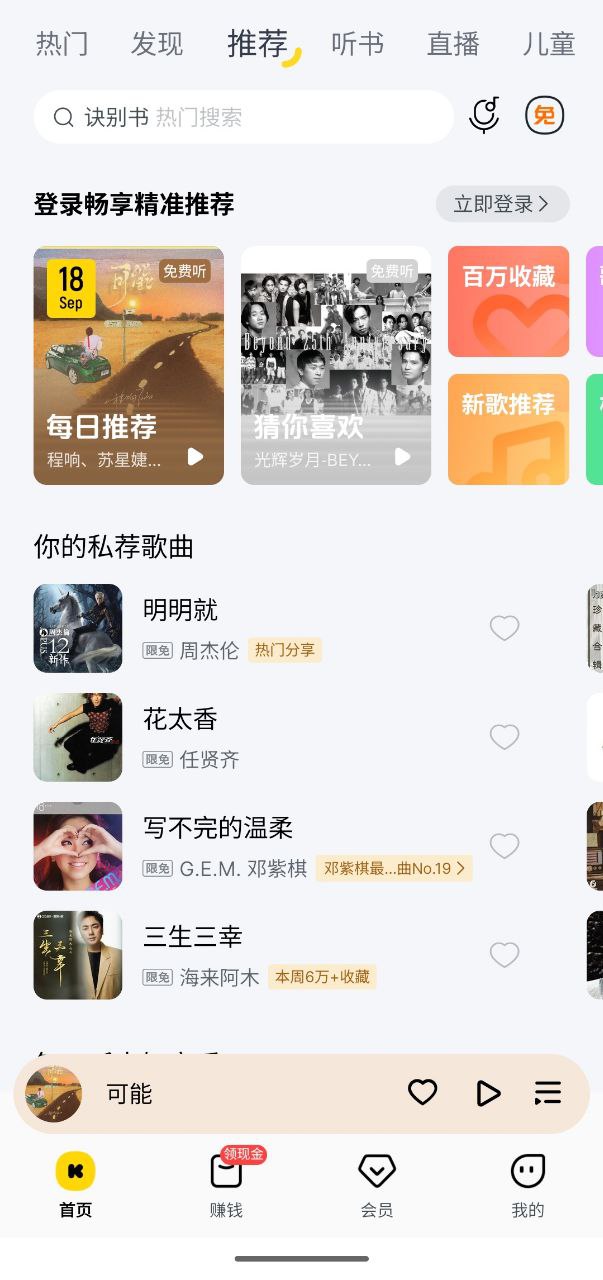The width and height of the screenshot is (603, 1280).
Task: Open the 我的 tab
Action: tap(527, 1182)
